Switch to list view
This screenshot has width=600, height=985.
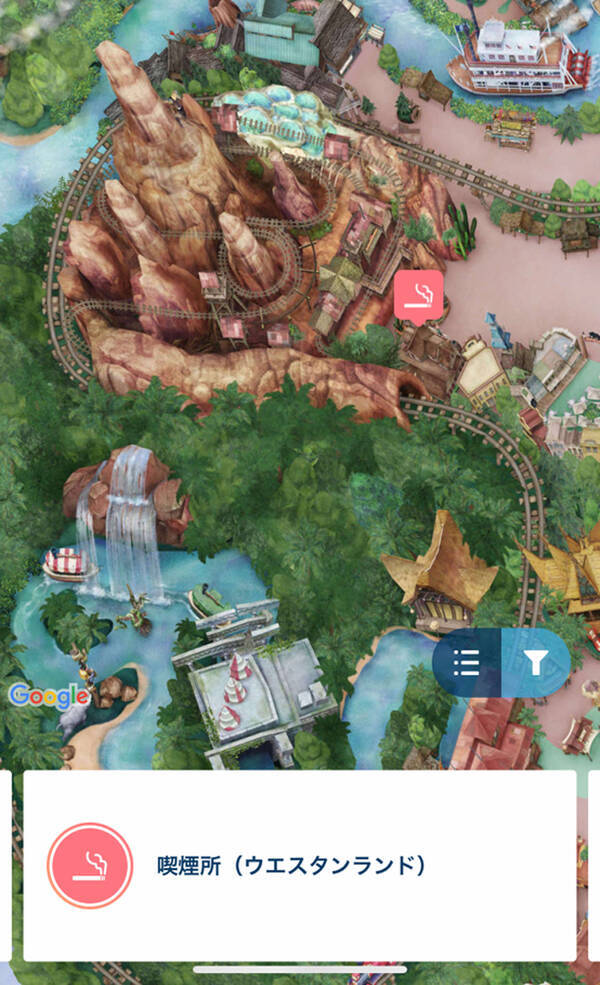click(x=466, y=662)
